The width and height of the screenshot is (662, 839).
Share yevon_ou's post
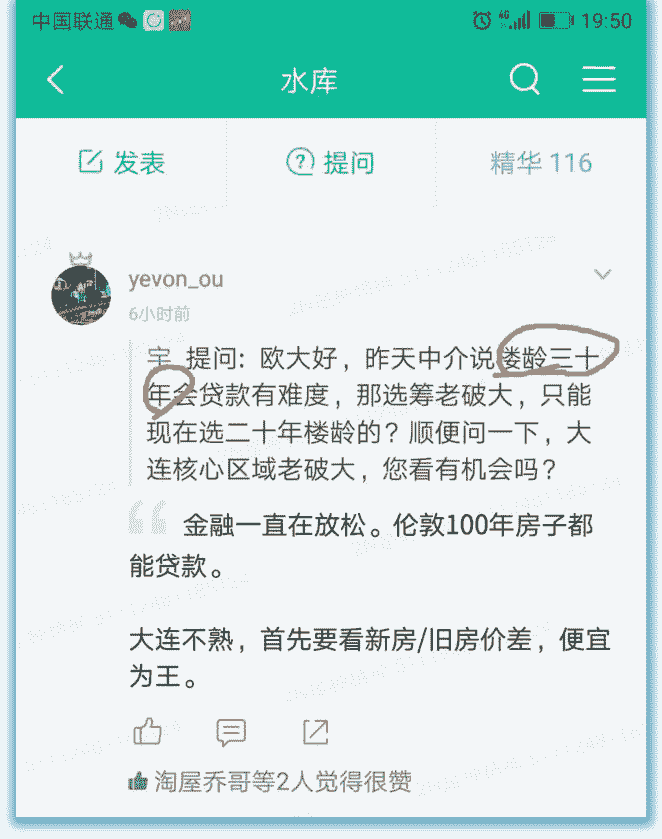pyautogui.click(x=315, y=732)
